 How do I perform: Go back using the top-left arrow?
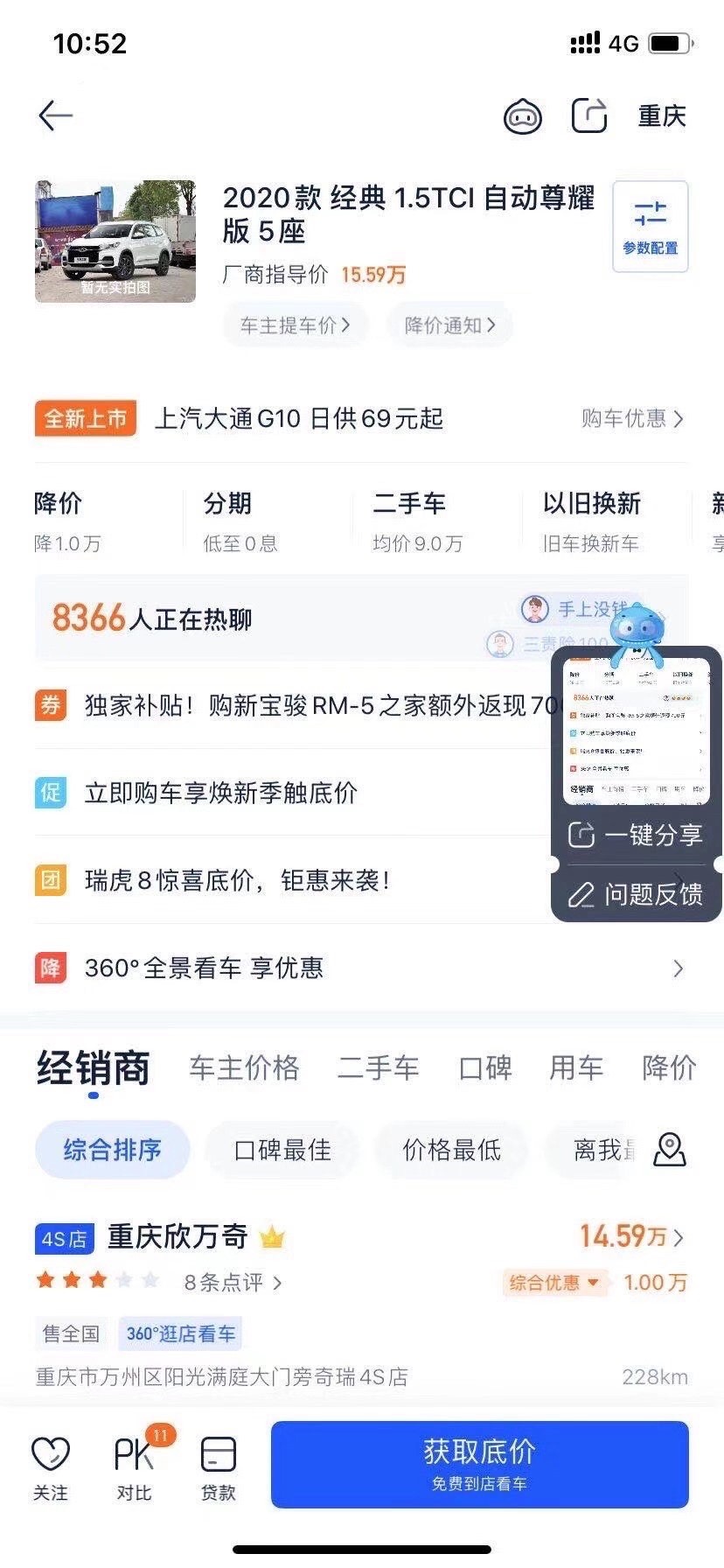pyautogui.click(x=55, y=115)
